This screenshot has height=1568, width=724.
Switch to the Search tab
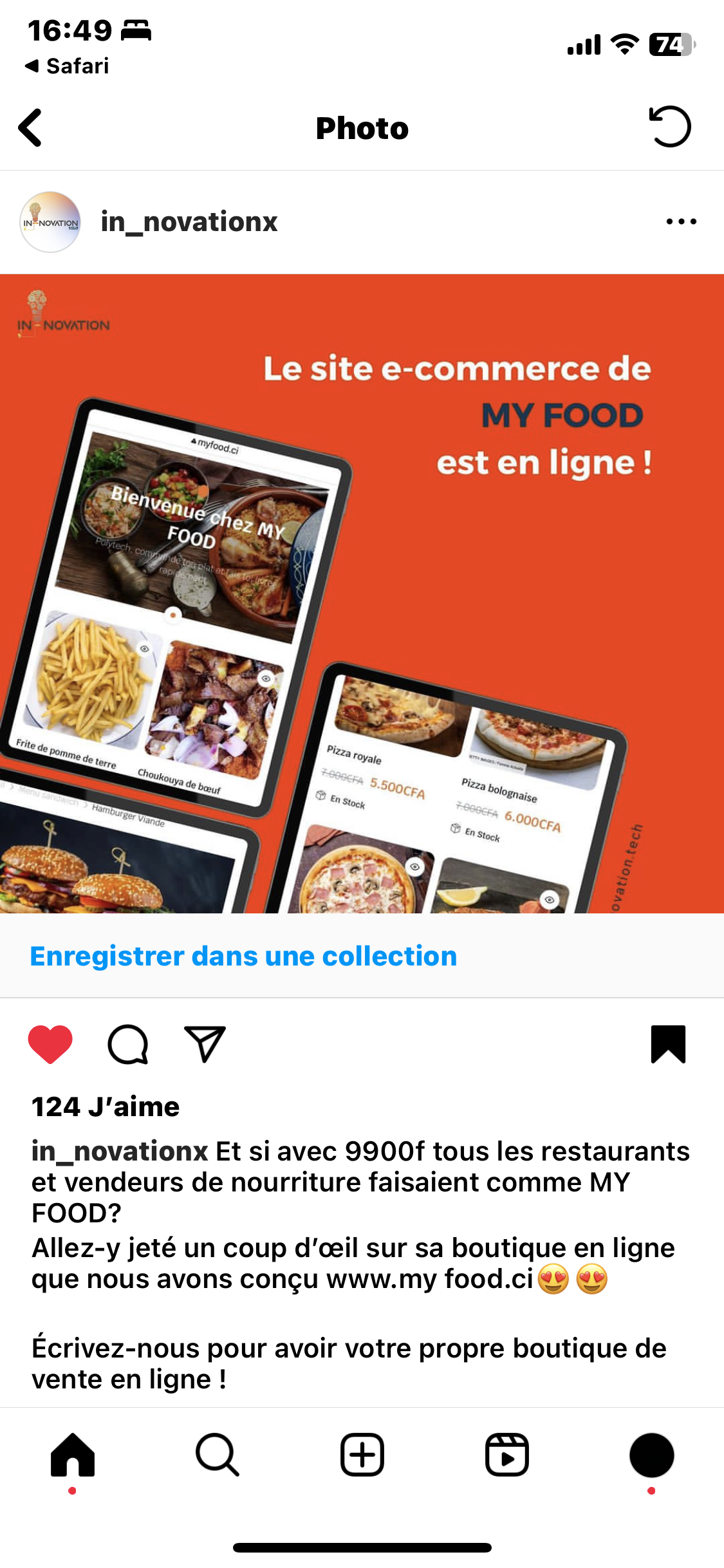coord(218,1455)
